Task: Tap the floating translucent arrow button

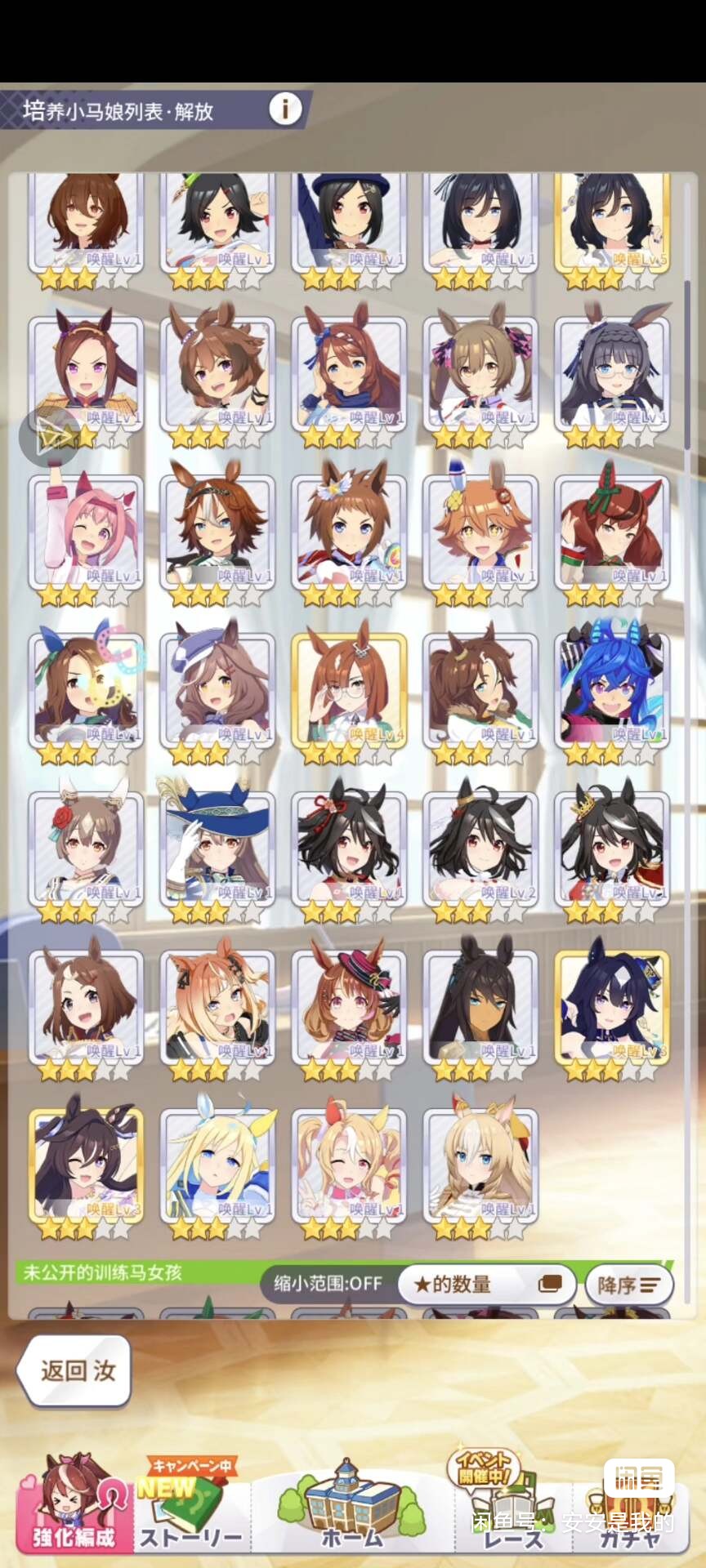Action: point(50,436)
